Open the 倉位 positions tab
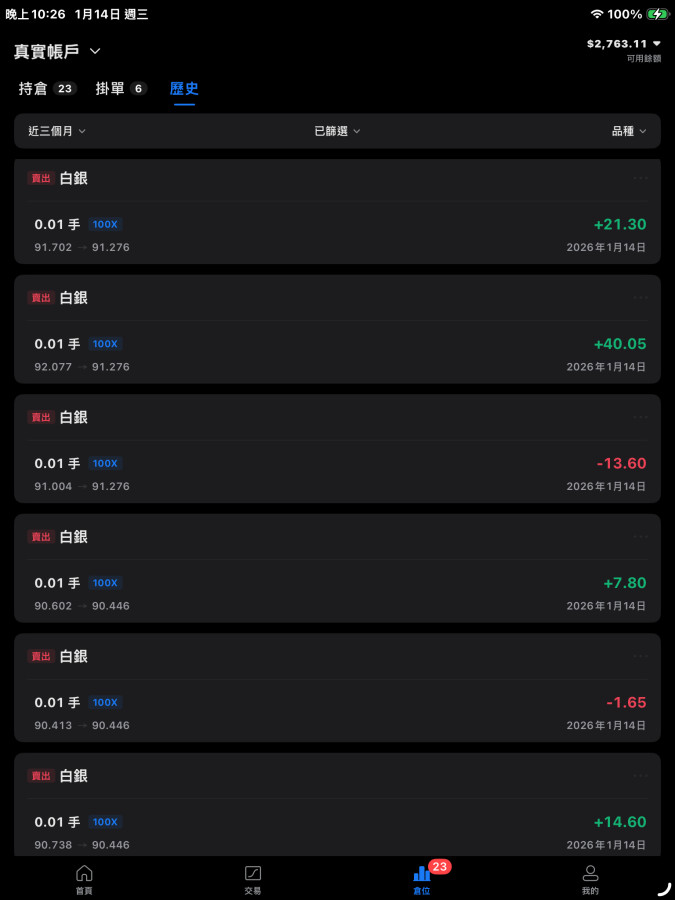 422,879
